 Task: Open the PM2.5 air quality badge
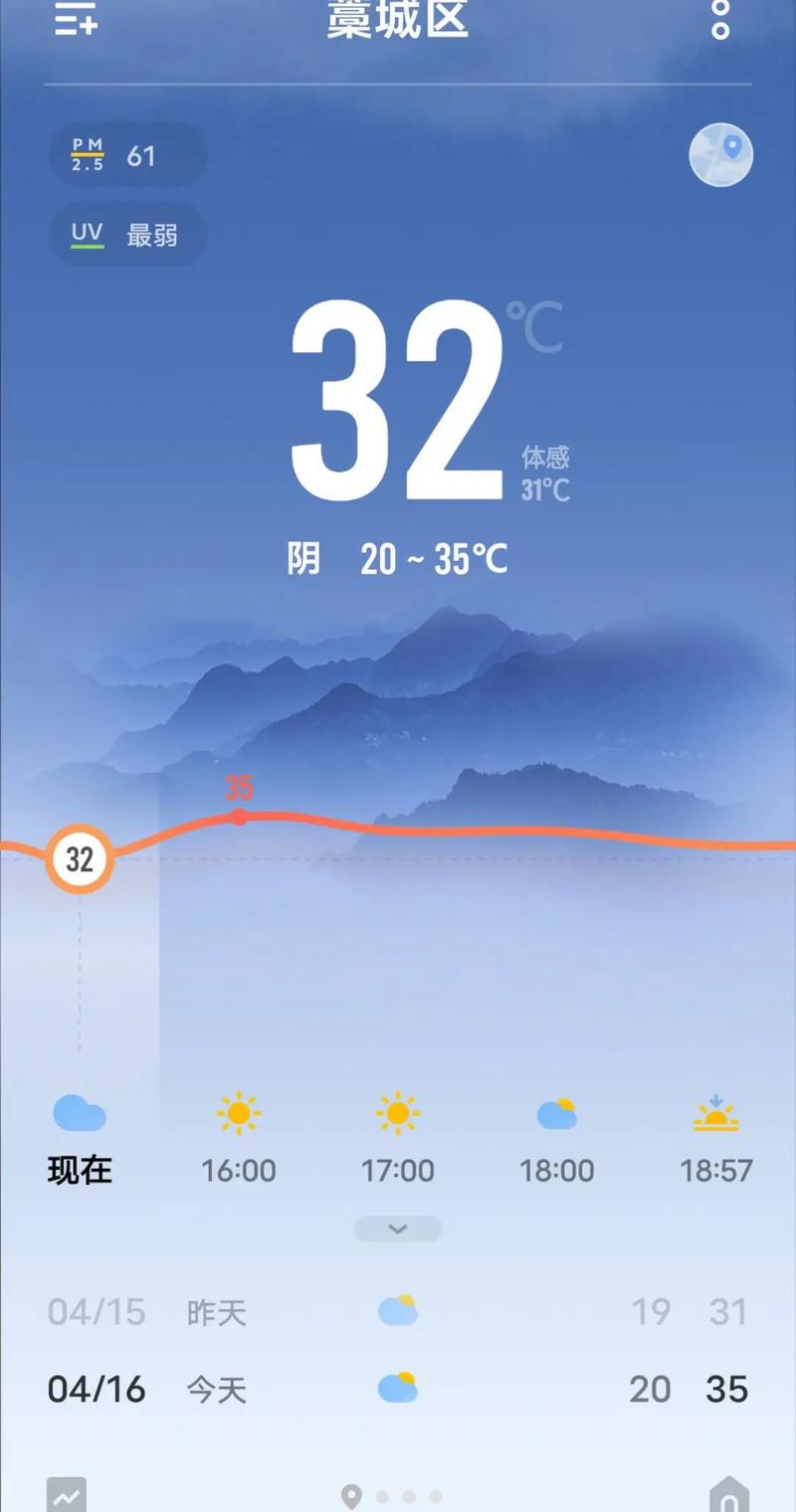click(127, 154)
